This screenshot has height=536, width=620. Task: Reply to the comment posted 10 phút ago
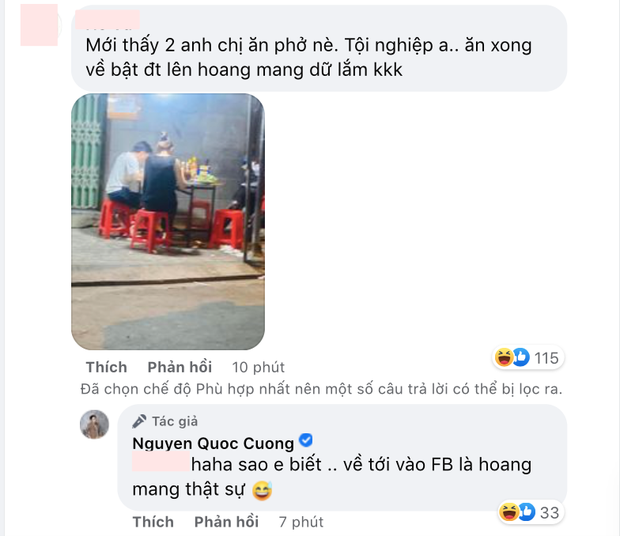(181, 367)
